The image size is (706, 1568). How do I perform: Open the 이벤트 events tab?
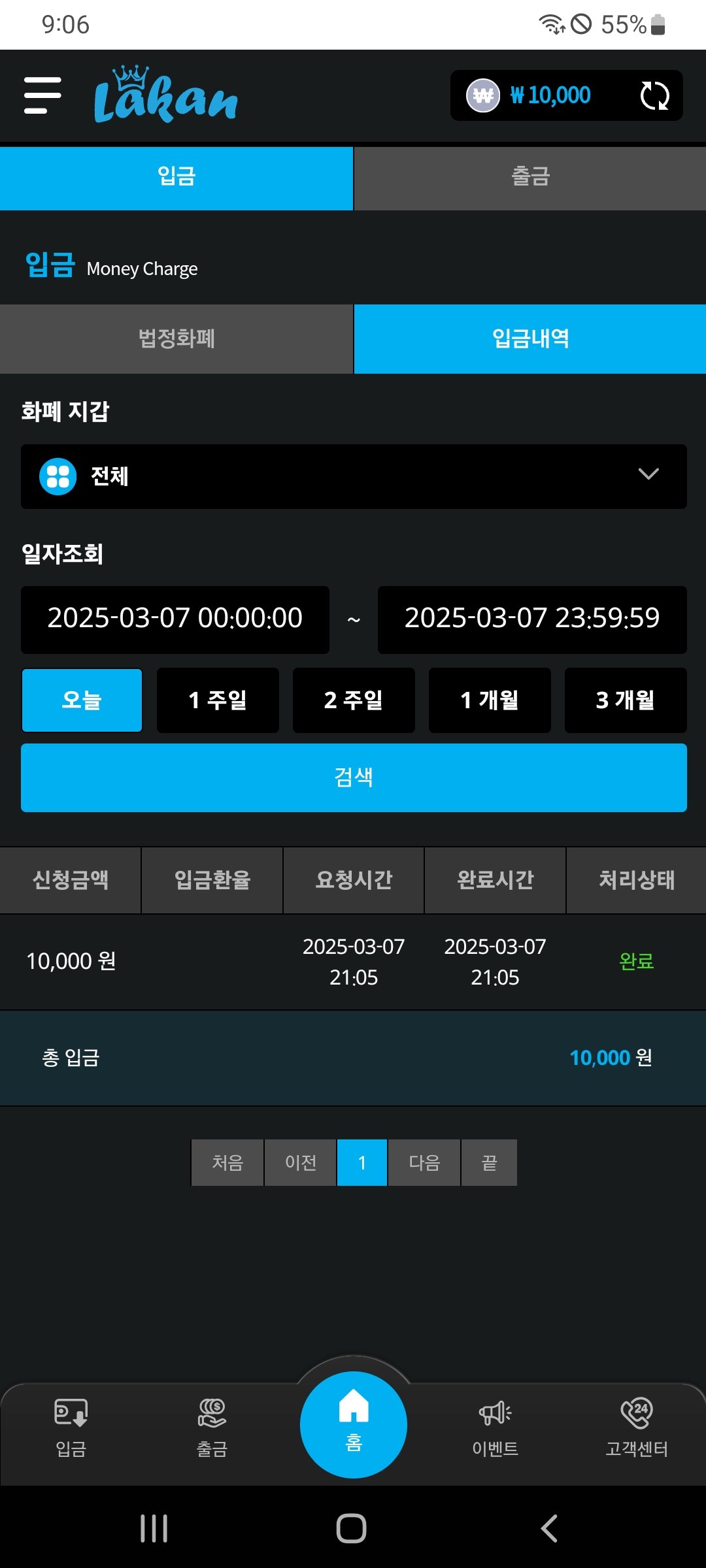pyautogui.click(x=495, y=1429)
